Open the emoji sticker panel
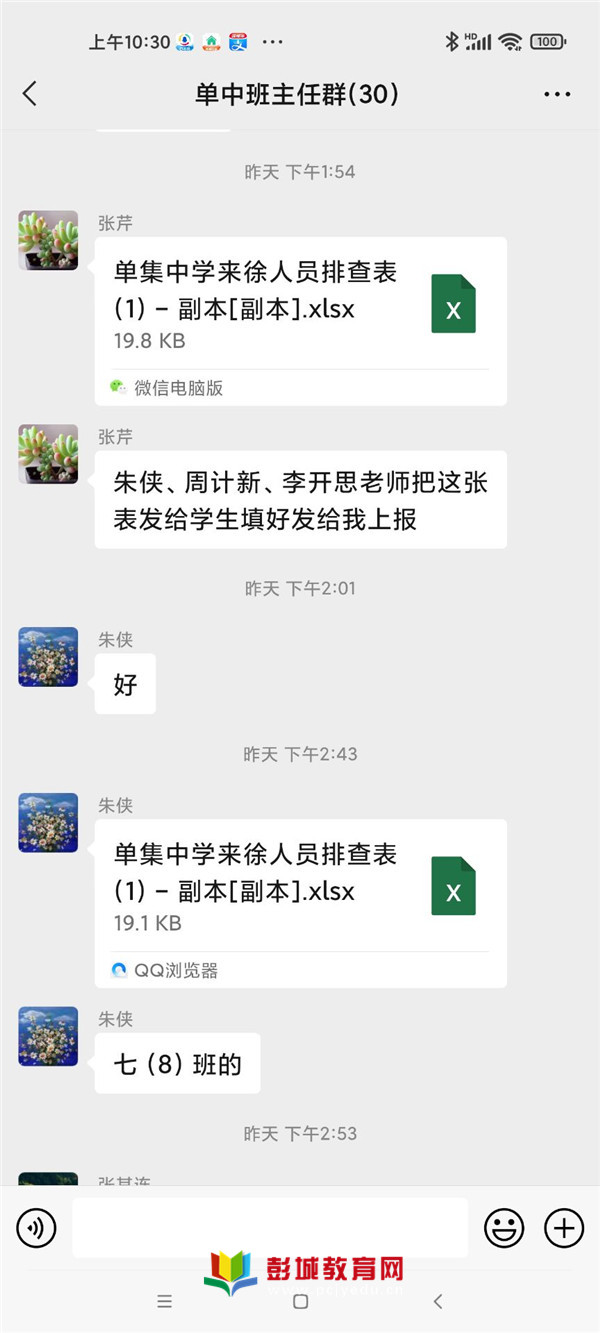The height and width of the screenshot is (1333, 600). 504,1227
